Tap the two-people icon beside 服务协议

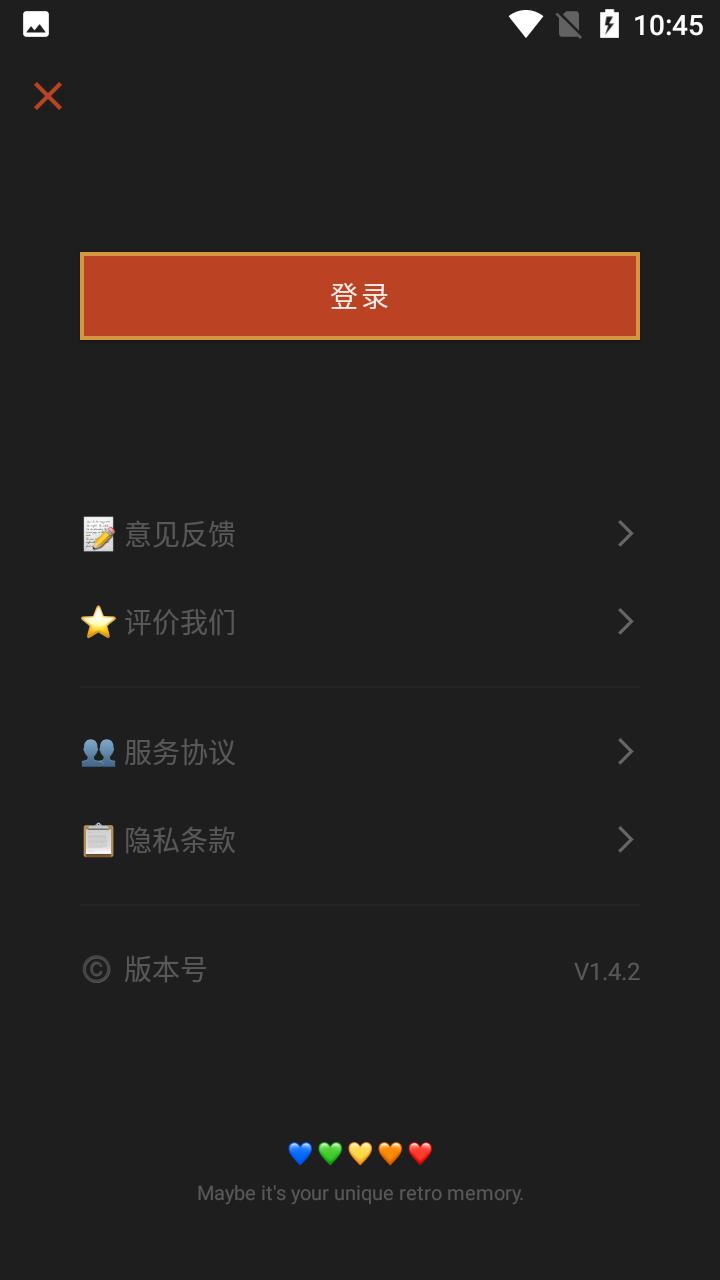(x=97, y=752)
